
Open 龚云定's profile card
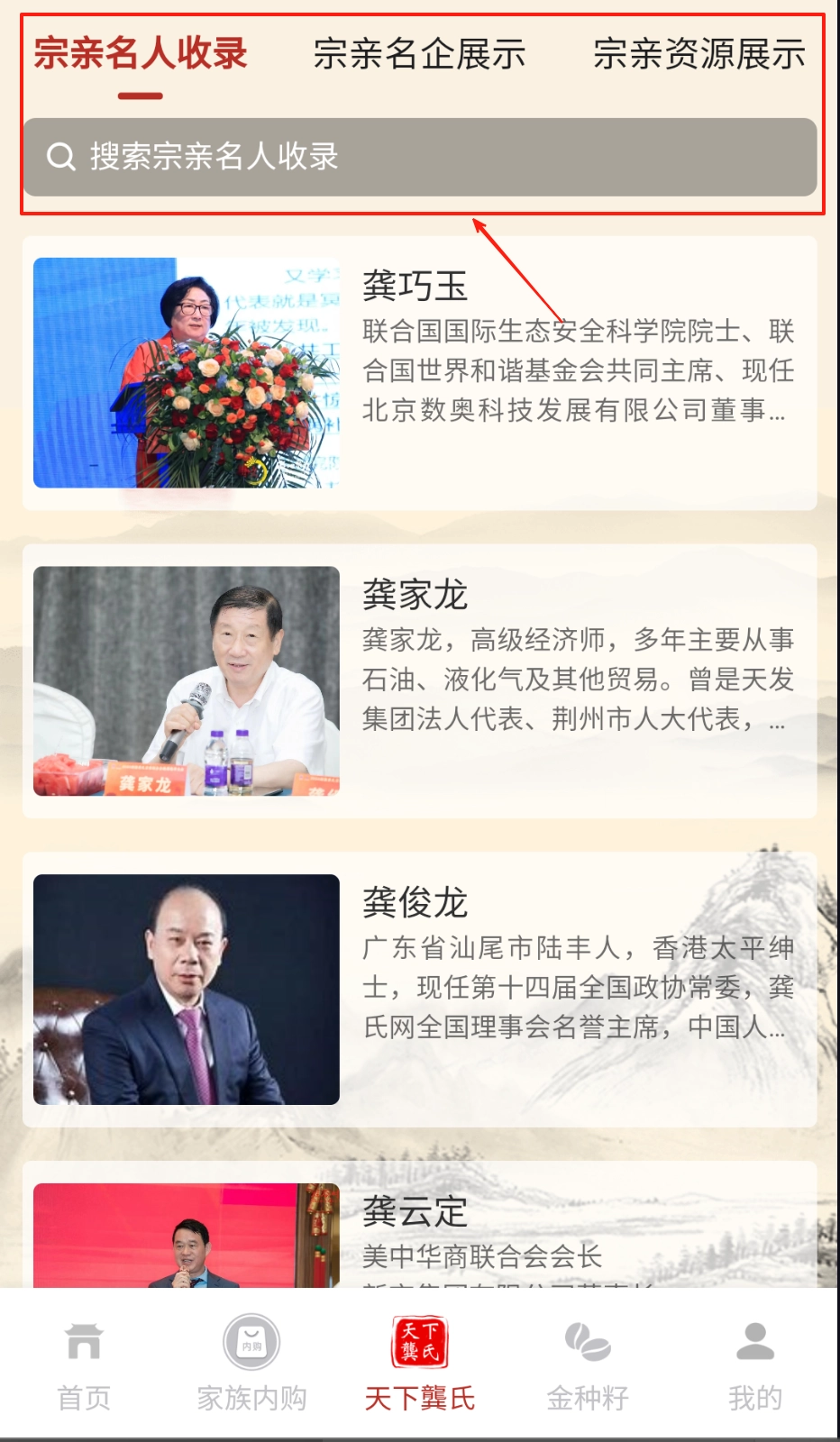point(420,1230)
